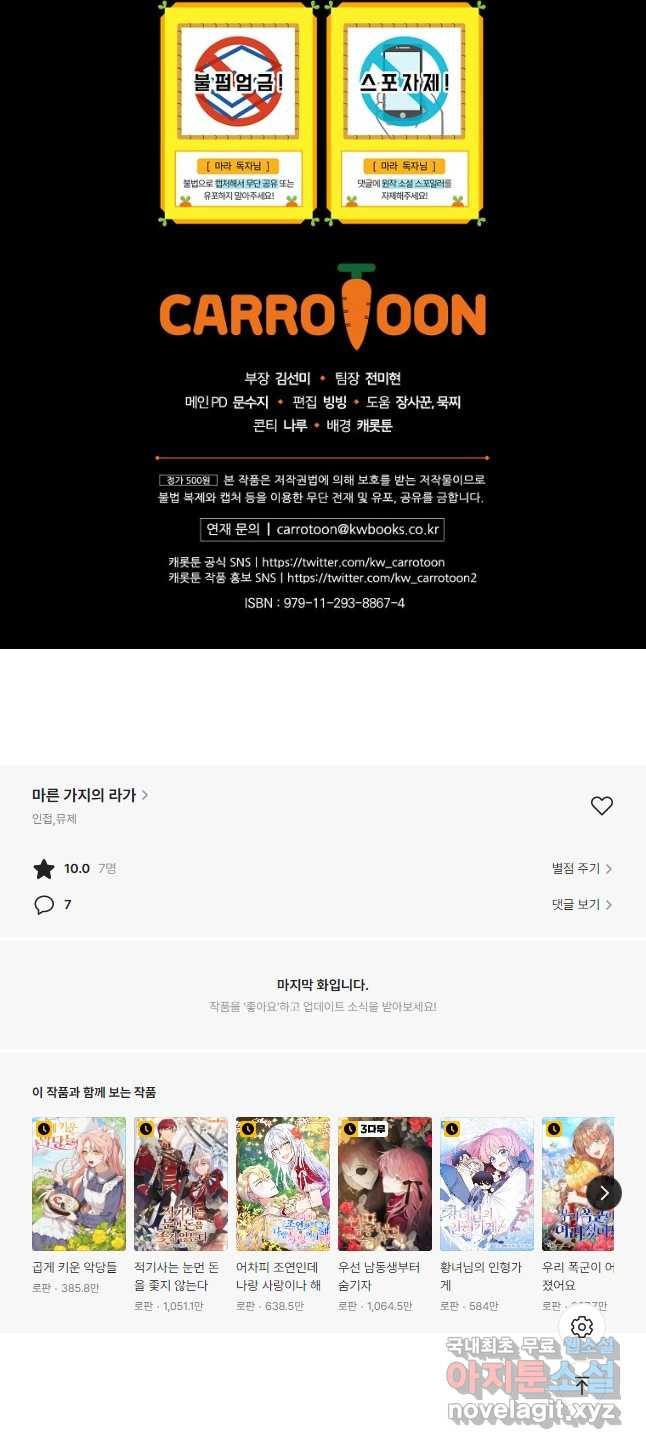The height and width of the screenshot is (1449, 646).
Task: Open 우선 남동생부터 숨기자
Action: (385, 1184)
